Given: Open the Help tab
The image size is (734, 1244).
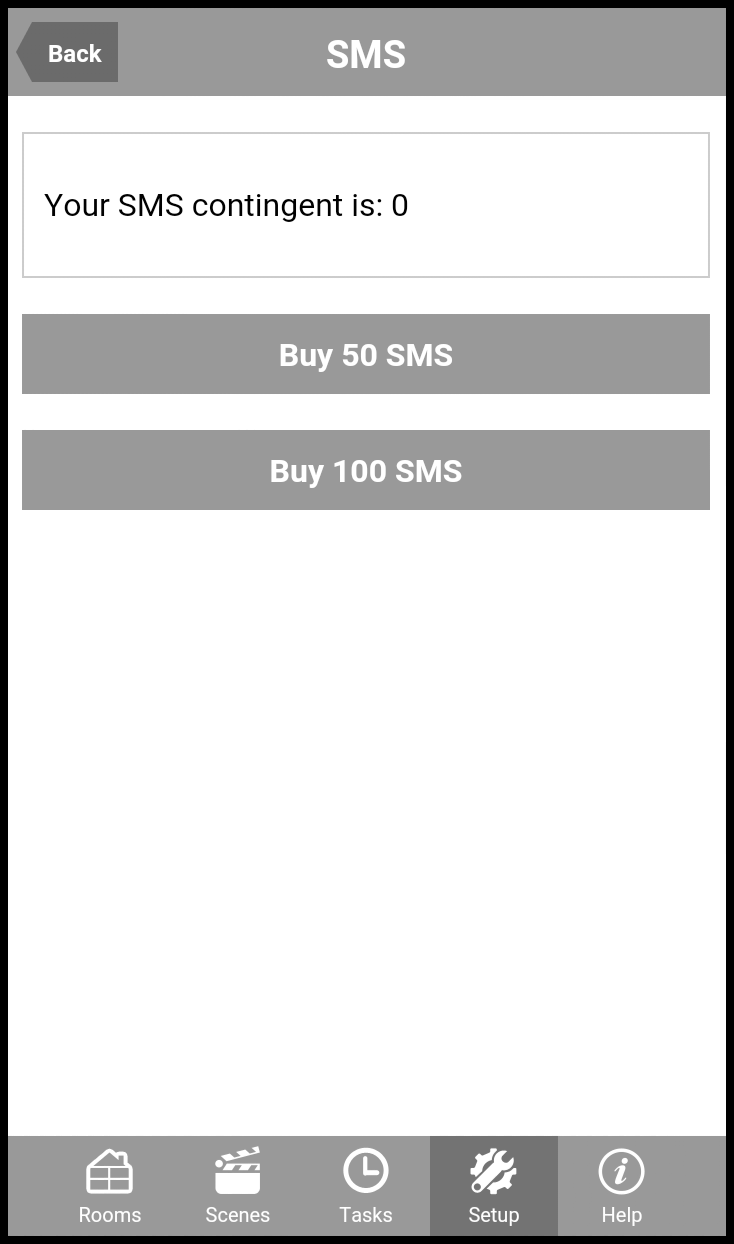Looking at the screenshot, I should pyautogui.click(x=621, y=1186).
